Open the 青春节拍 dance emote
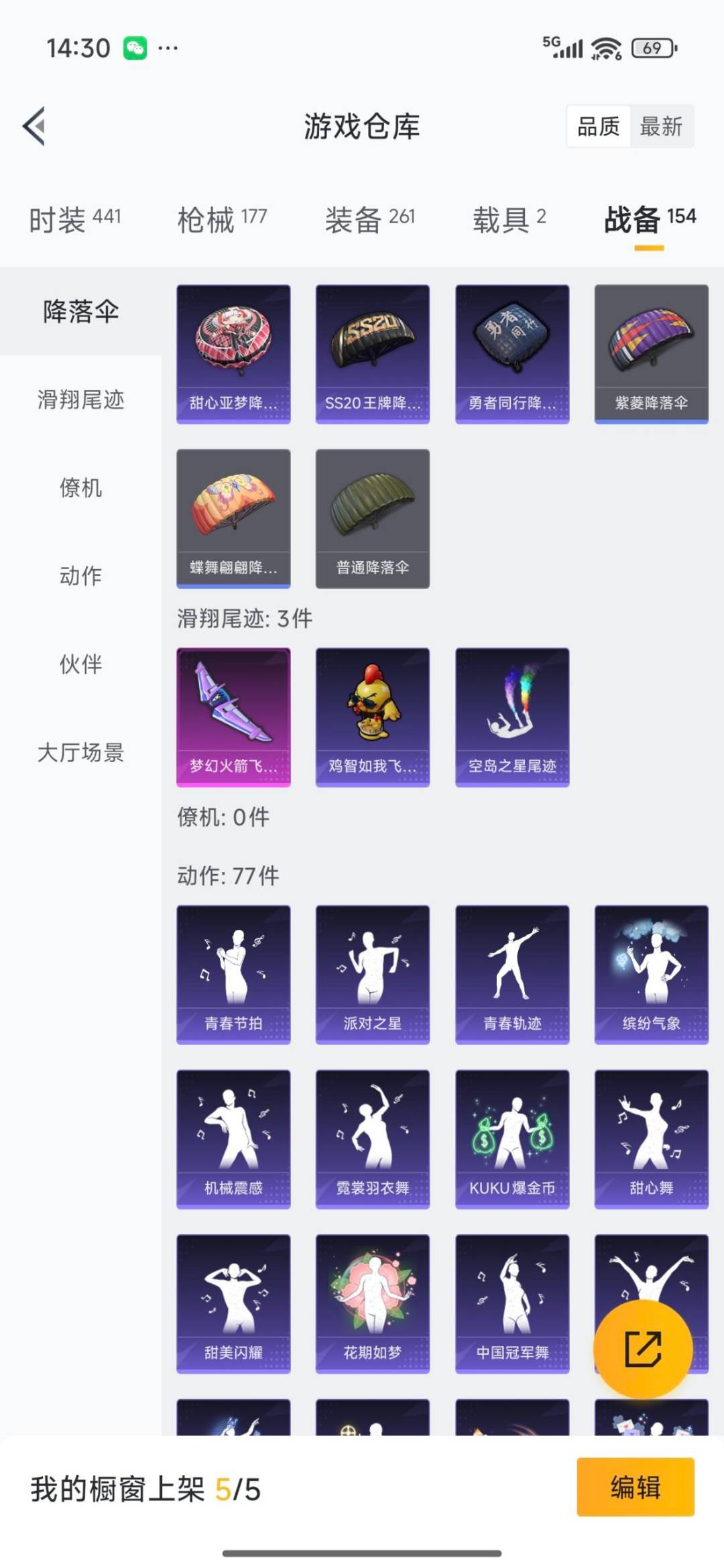 [233, 973]
